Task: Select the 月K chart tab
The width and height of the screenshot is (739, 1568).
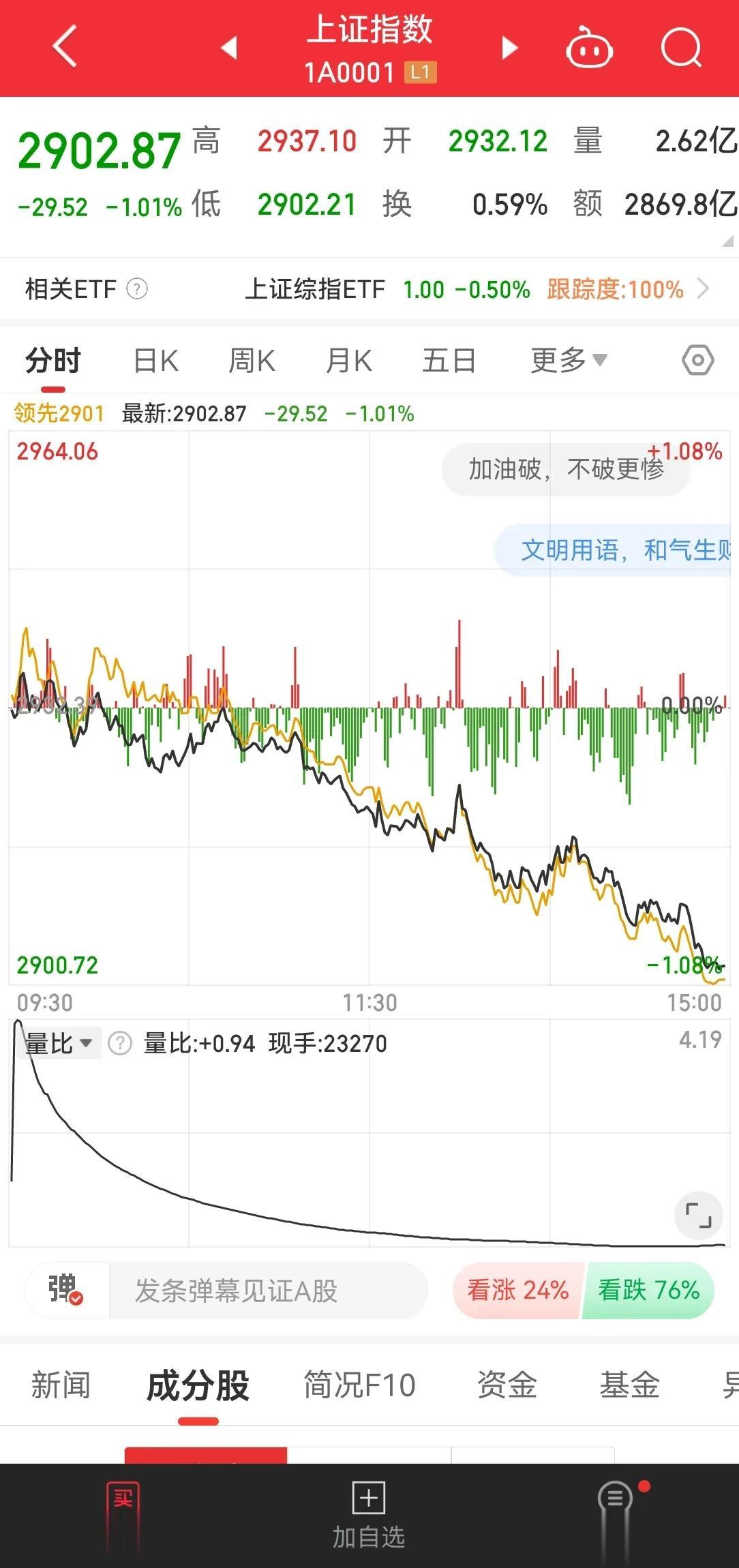Action: 349,361
